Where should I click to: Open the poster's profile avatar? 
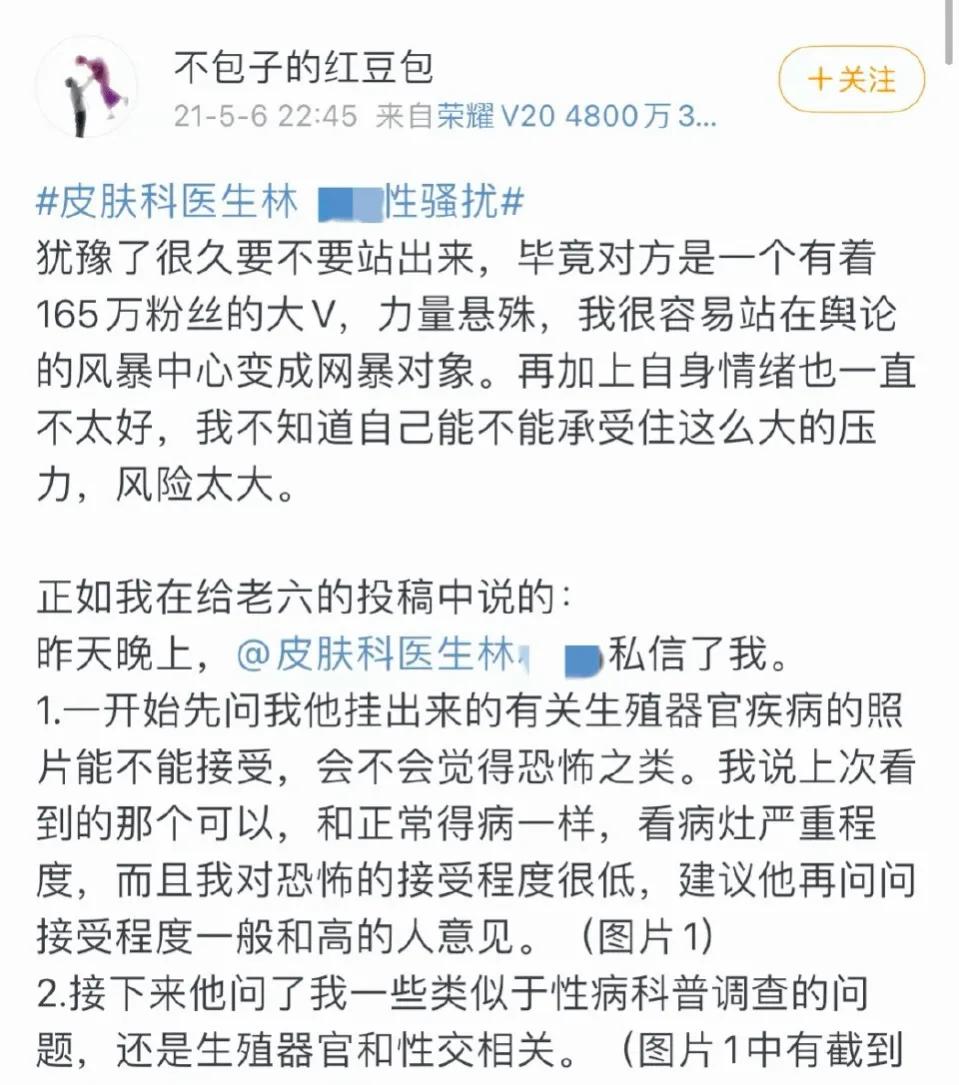pyautogui.click(x=86, y=86)
